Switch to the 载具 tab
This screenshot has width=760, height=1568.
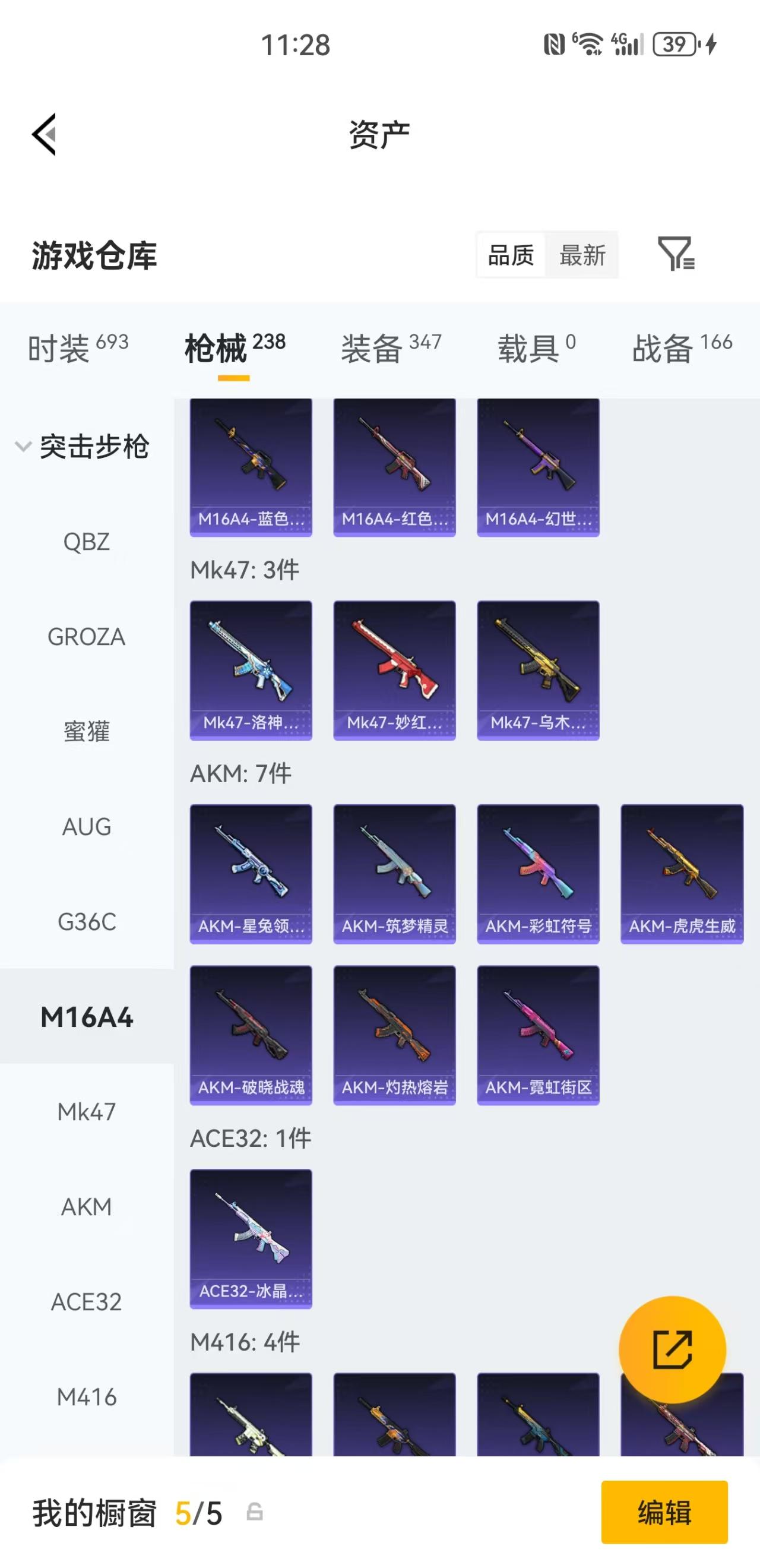coord(536,348)
